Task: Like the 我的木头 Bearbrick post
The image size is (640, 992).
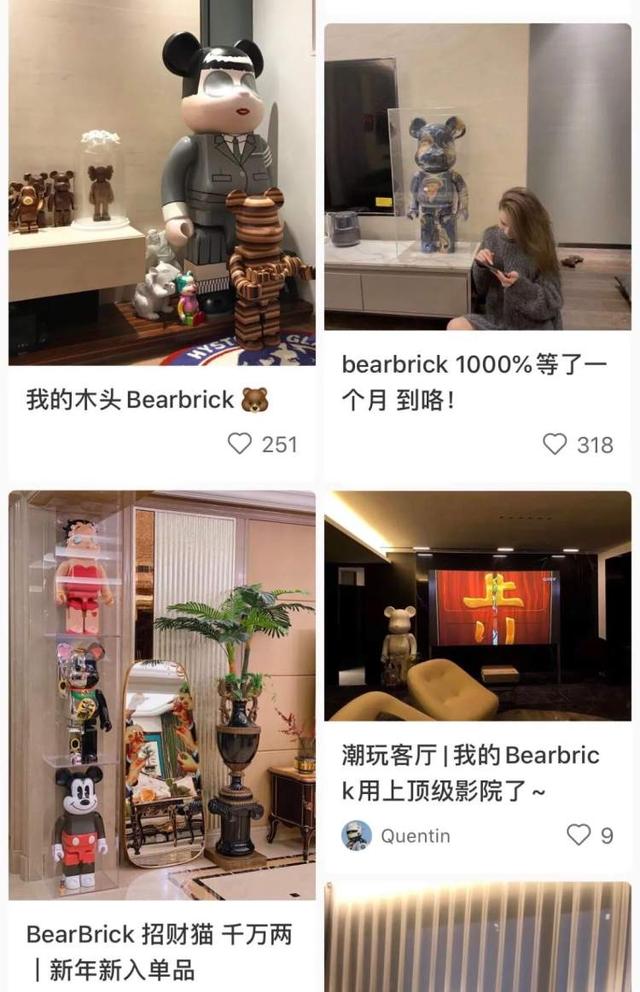Action: point(240,443)
